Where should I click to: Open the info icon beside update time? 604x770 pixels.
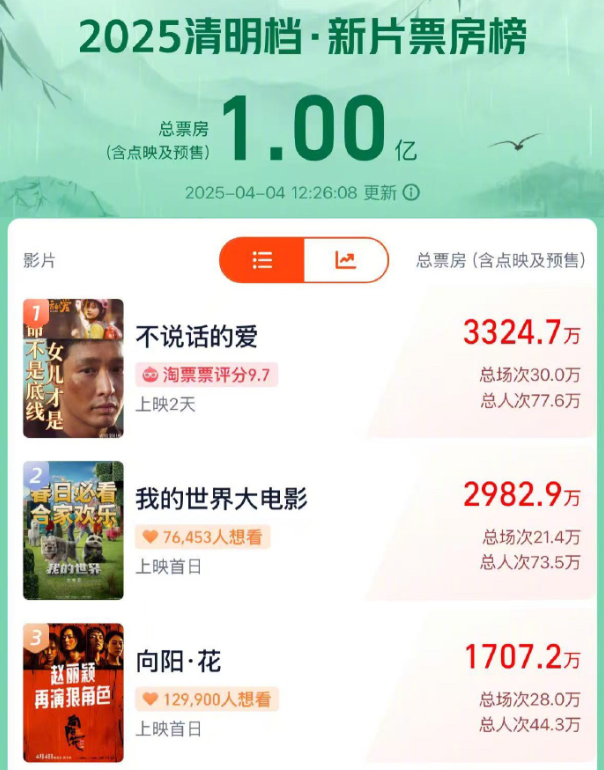pos(411,192)
